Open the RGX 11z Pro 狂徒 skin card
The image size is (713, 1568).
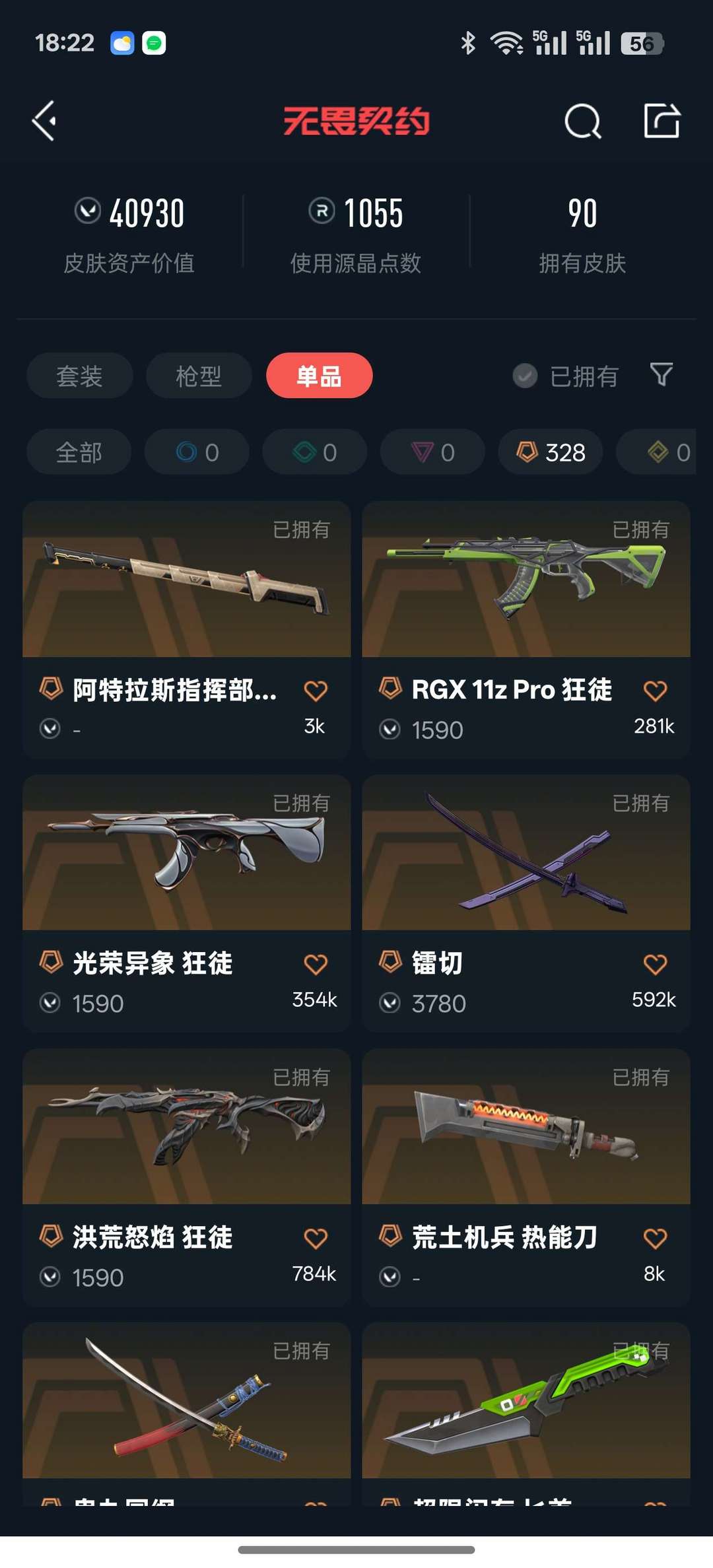point(526,630)
